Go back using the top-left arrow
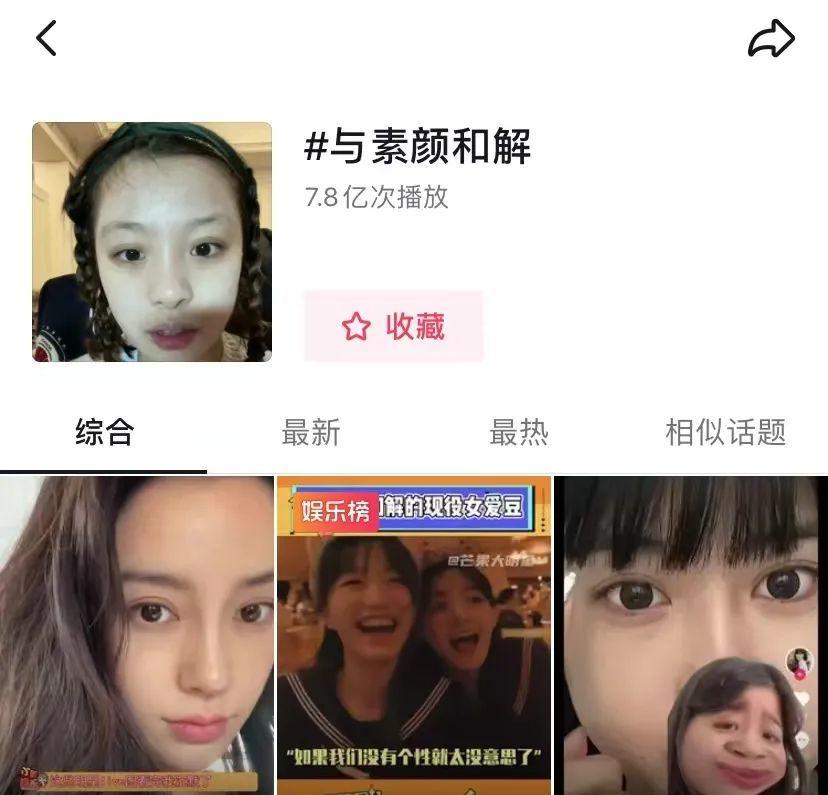 (46, 38)
